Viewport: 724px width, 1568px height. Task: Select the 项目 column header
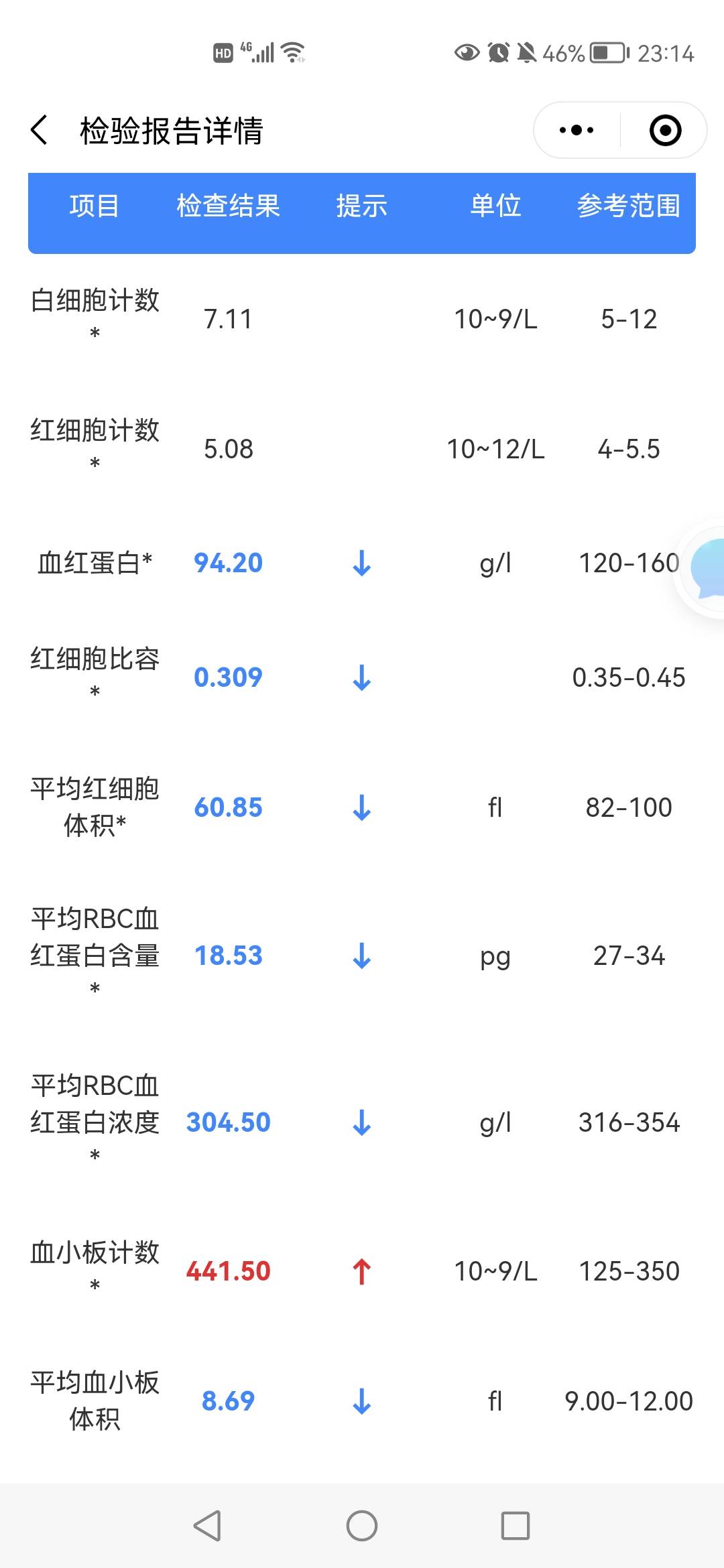coord(94,206)
